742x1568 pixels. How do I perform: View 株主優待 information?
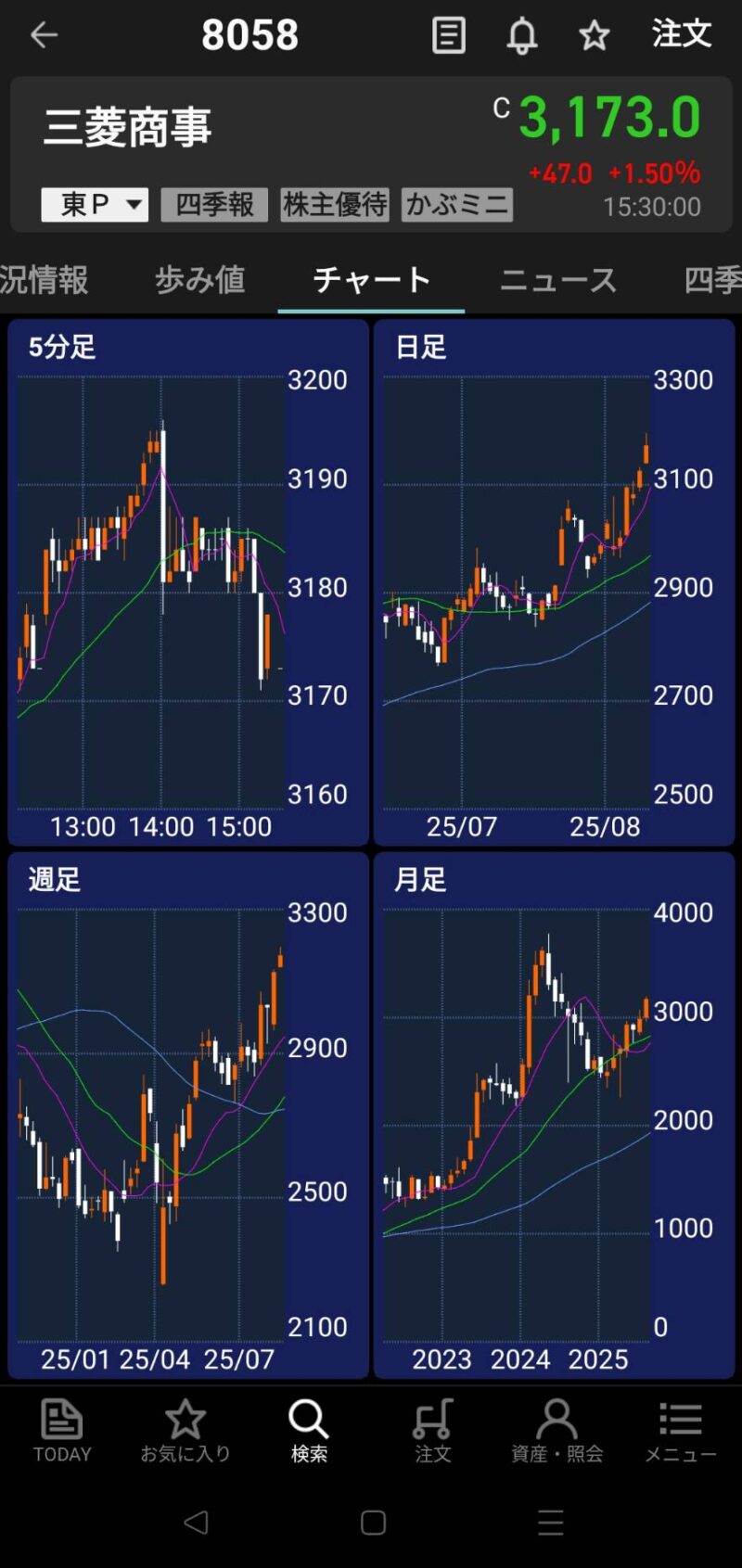[335, 205]
